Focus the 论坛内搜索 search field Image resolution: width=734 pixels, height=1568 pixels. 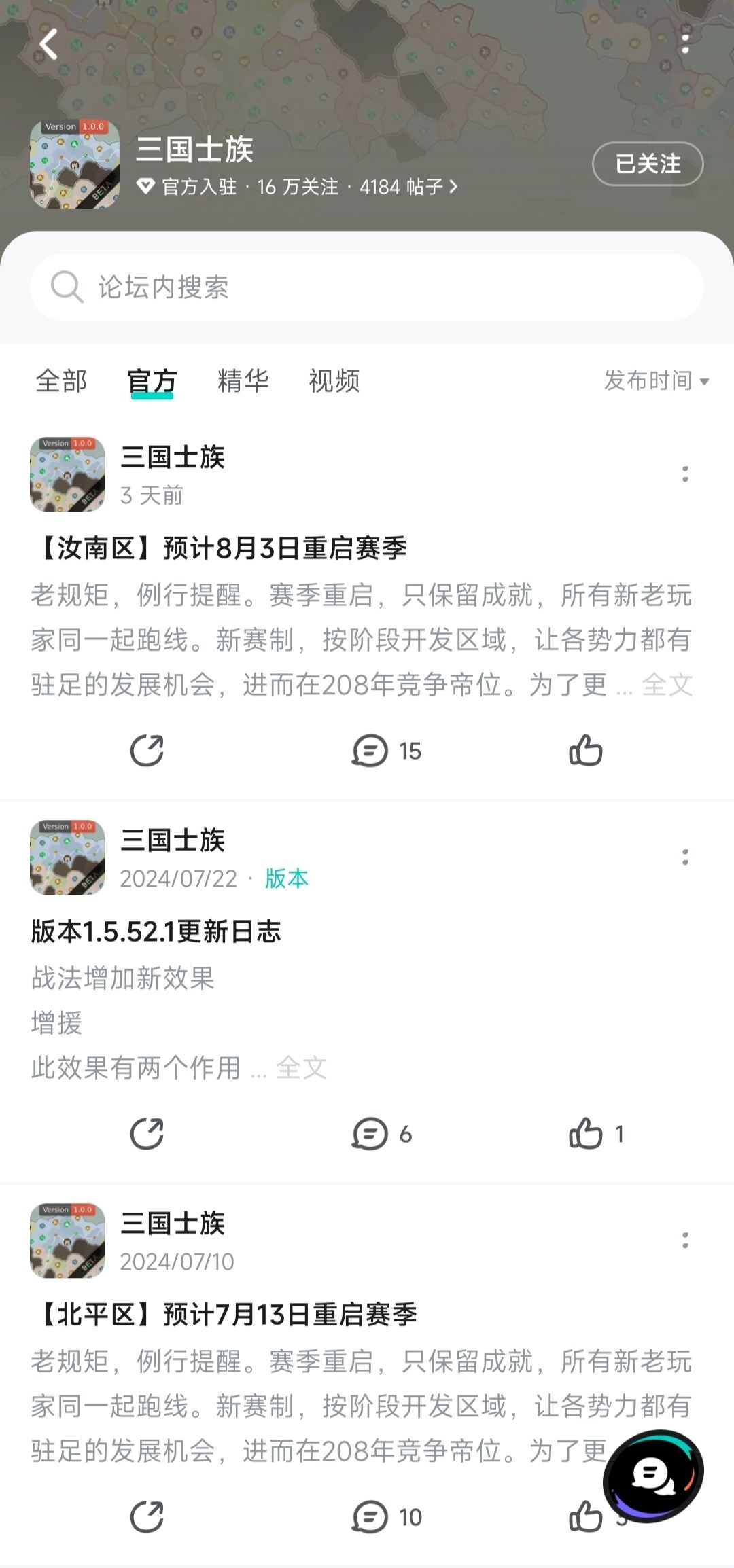[x=367, y=287]
